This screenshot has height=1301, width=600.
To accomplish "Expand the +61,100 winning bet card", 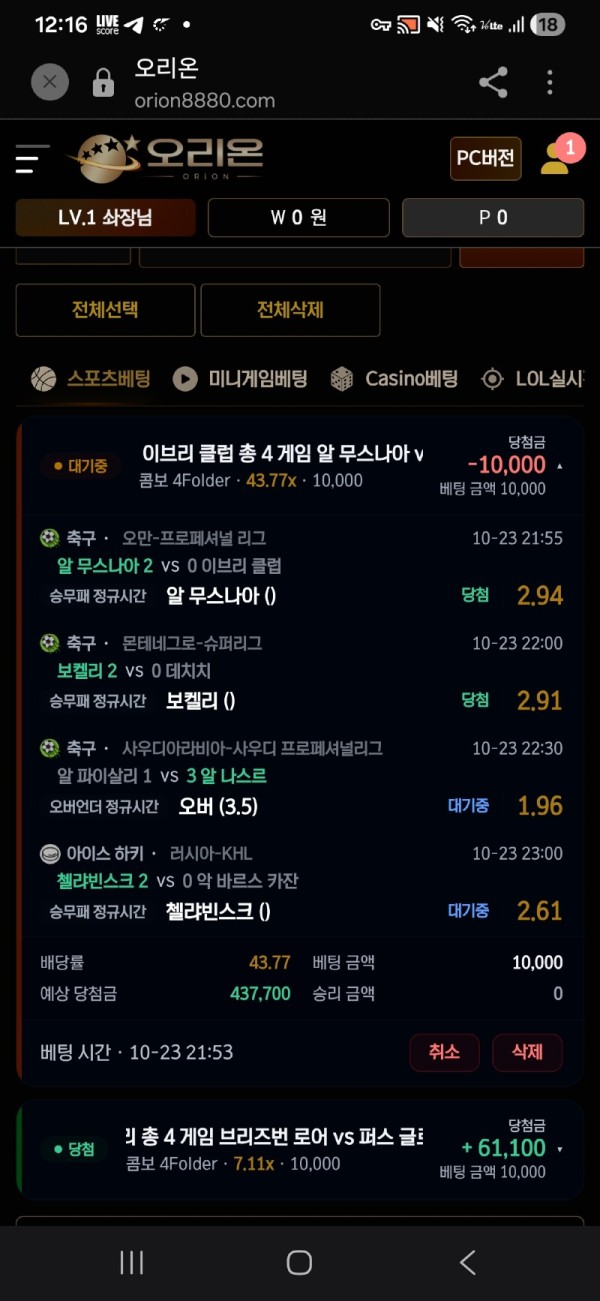I will pos(559,1149).
